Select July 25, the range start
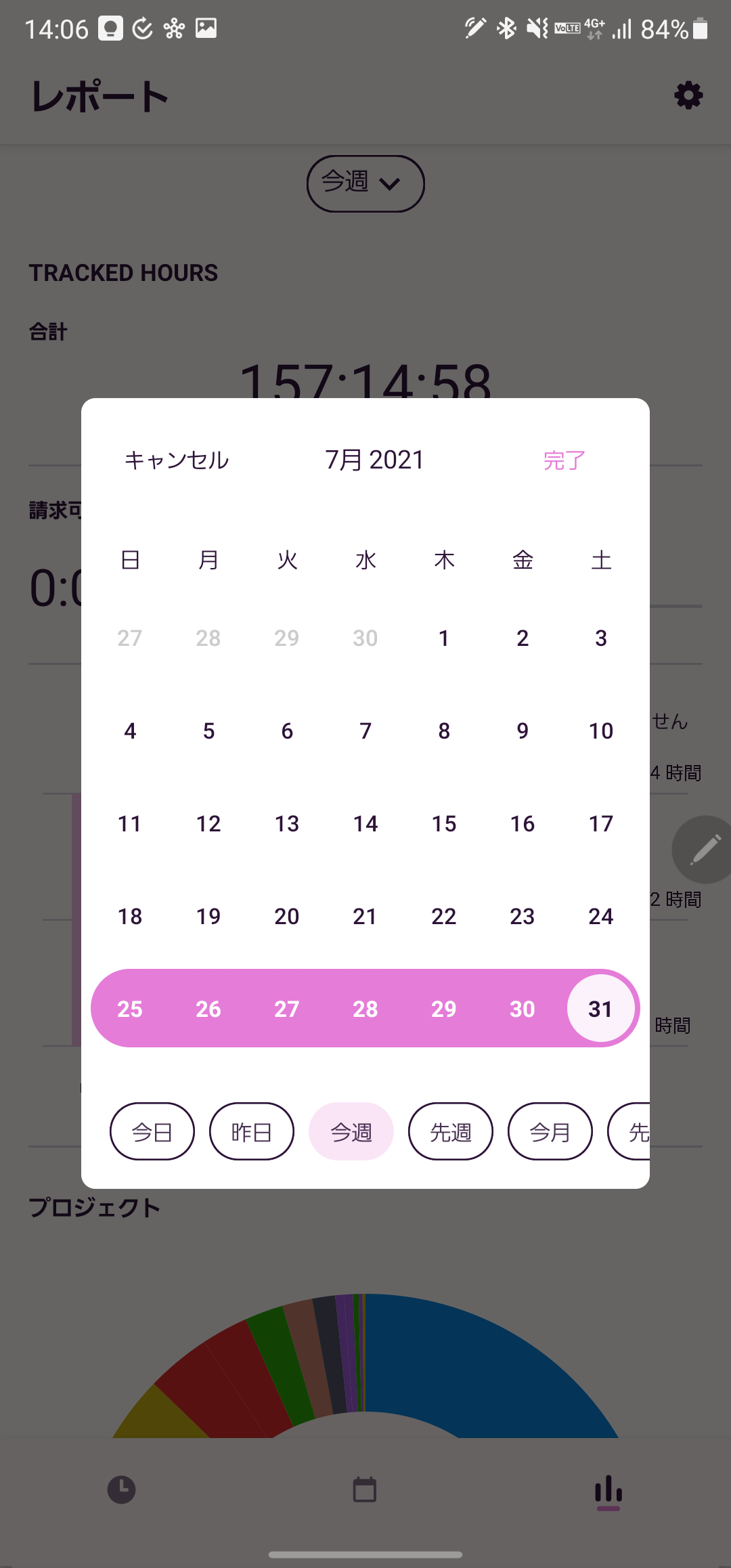This screenshot has width=731, height=1568. click(x=130, y=1009)
